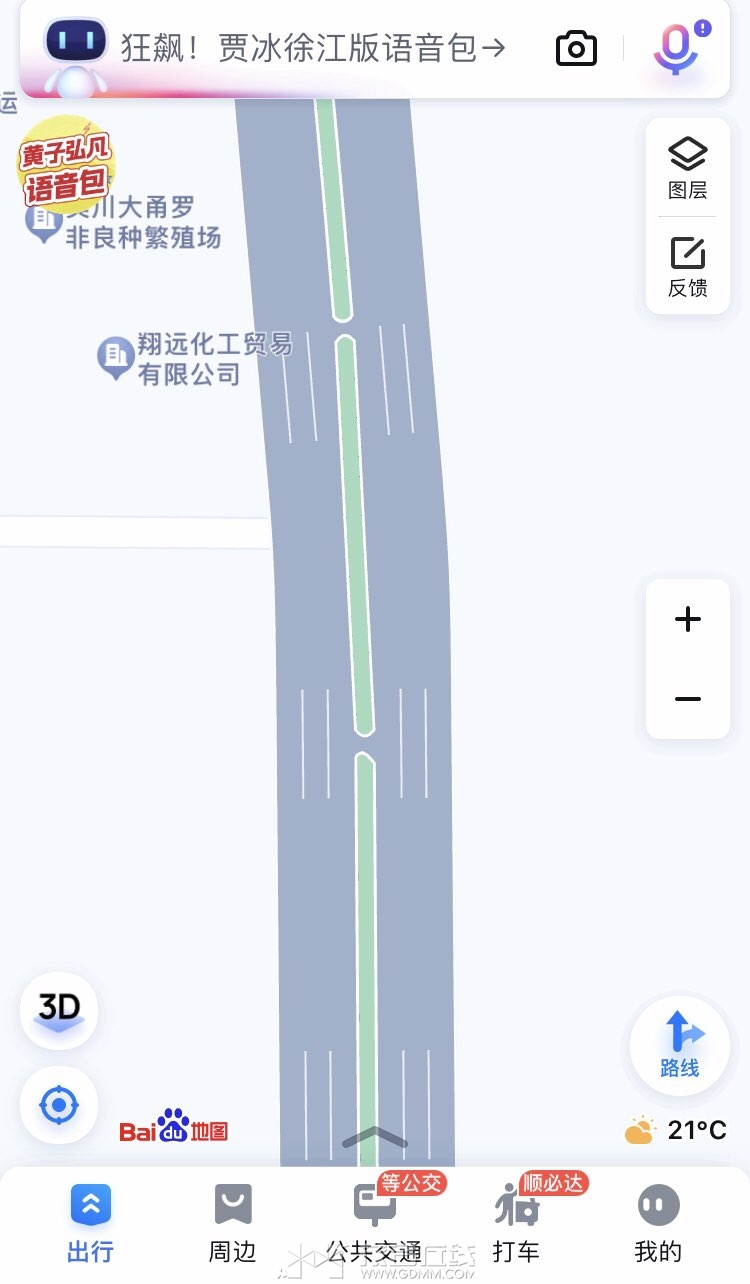The image size is (750, 1284).
Task: Center map on my current location
Action: coord(59,1105)
